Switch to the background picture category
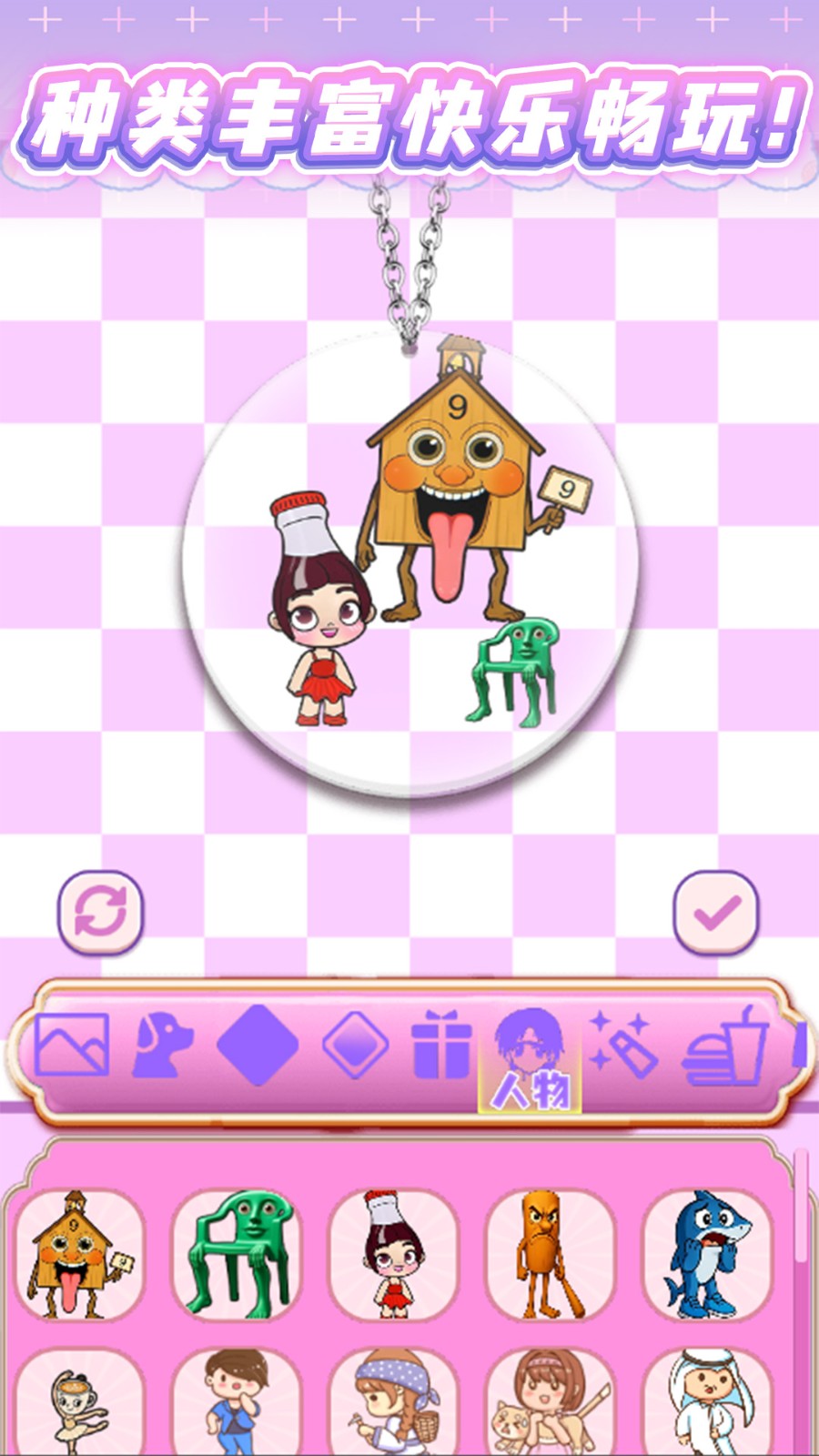Viewport: 819px width, 1456px height. click(x=72, y=1045)
